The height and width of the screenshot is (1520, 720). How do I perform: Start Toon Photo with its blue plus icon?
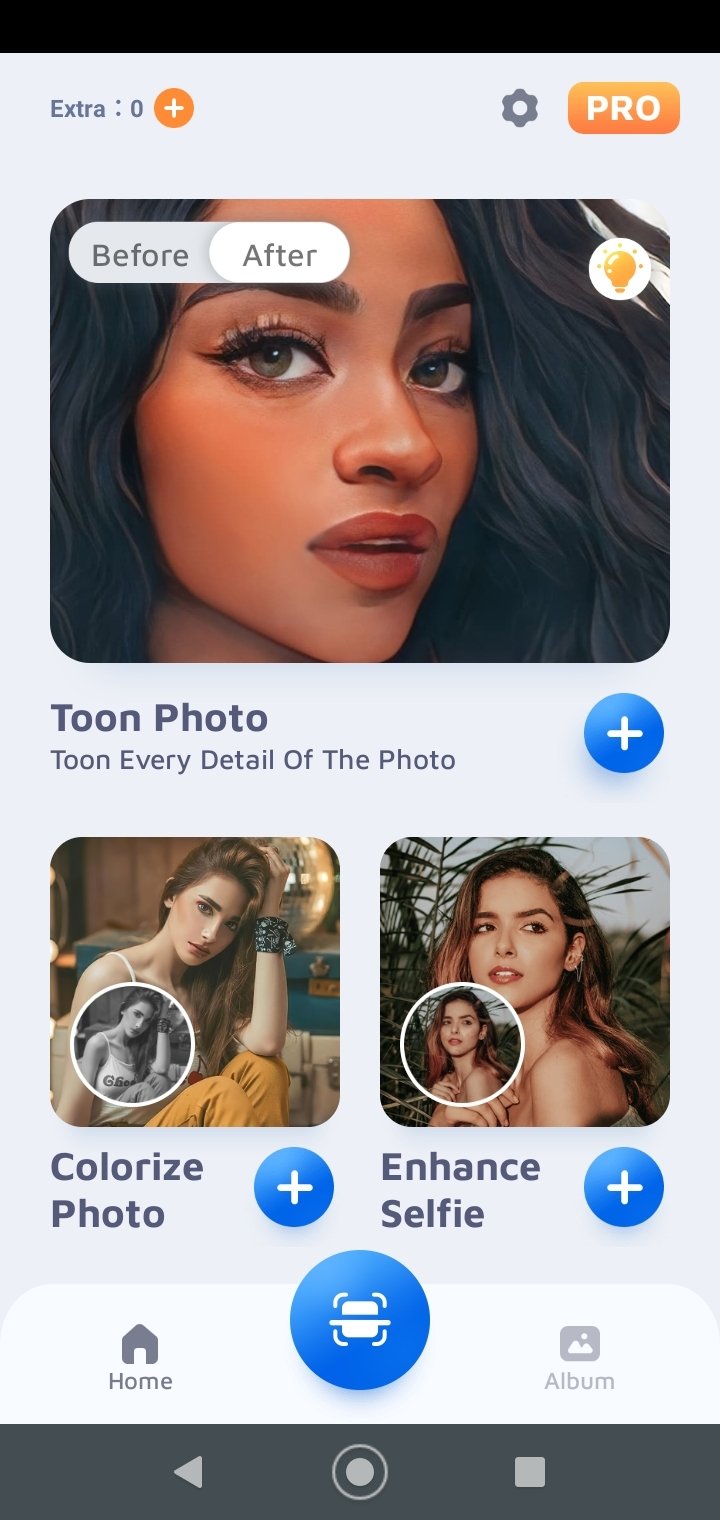coord(623,733)
